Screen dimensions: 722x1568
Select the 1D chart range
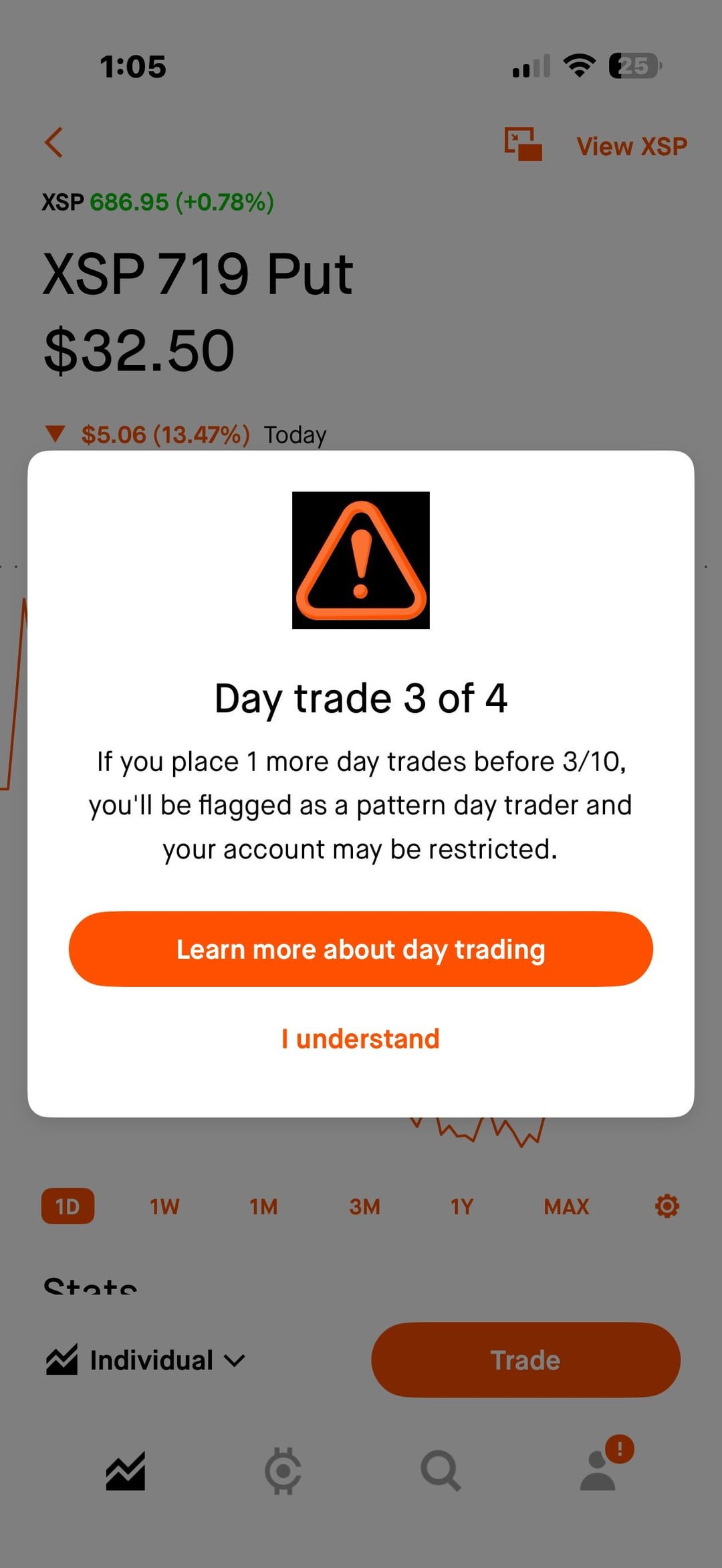(68, 1206)
